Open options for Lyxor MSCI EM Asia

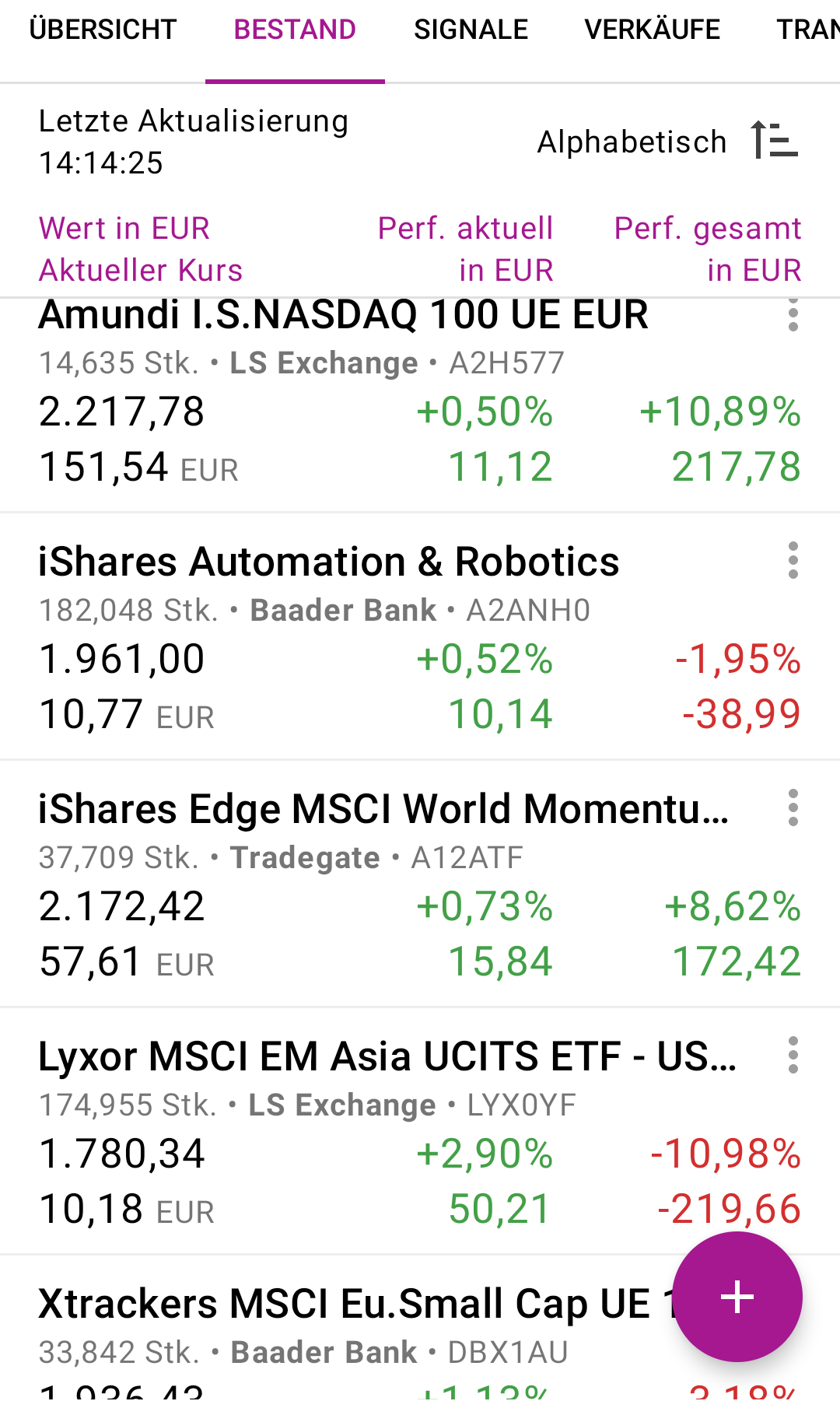click(x=793, y=1055)
